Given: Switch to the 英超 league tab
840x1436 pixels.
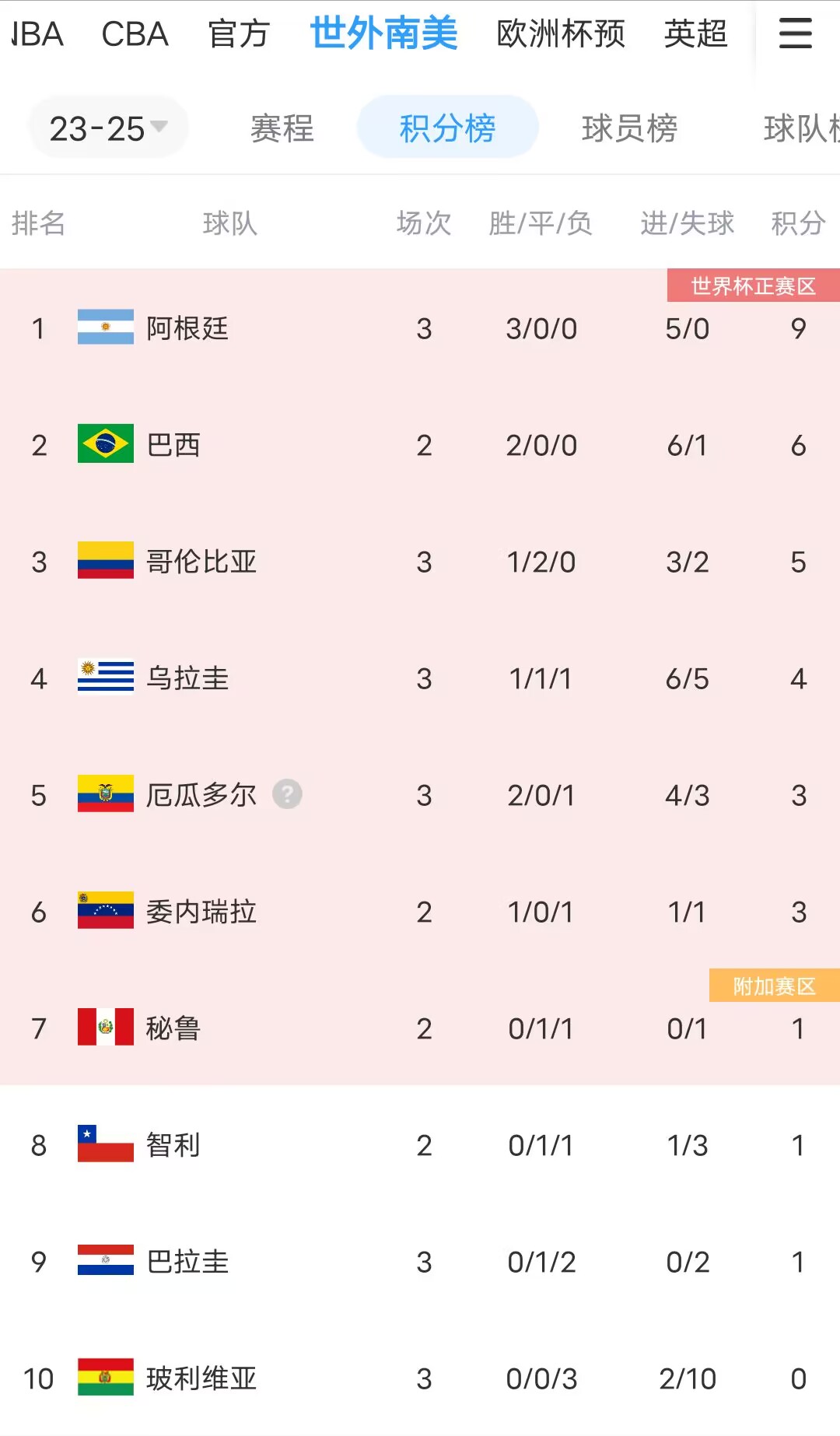Looking at the screenshot, I should click(x=695, y=34).
